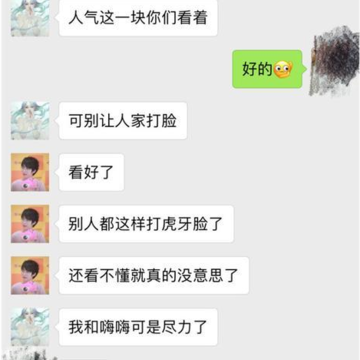Tap avatar next to "我和嗨嗨可是尽力了" message
This screenshot has width=360, height=360.
30,327
